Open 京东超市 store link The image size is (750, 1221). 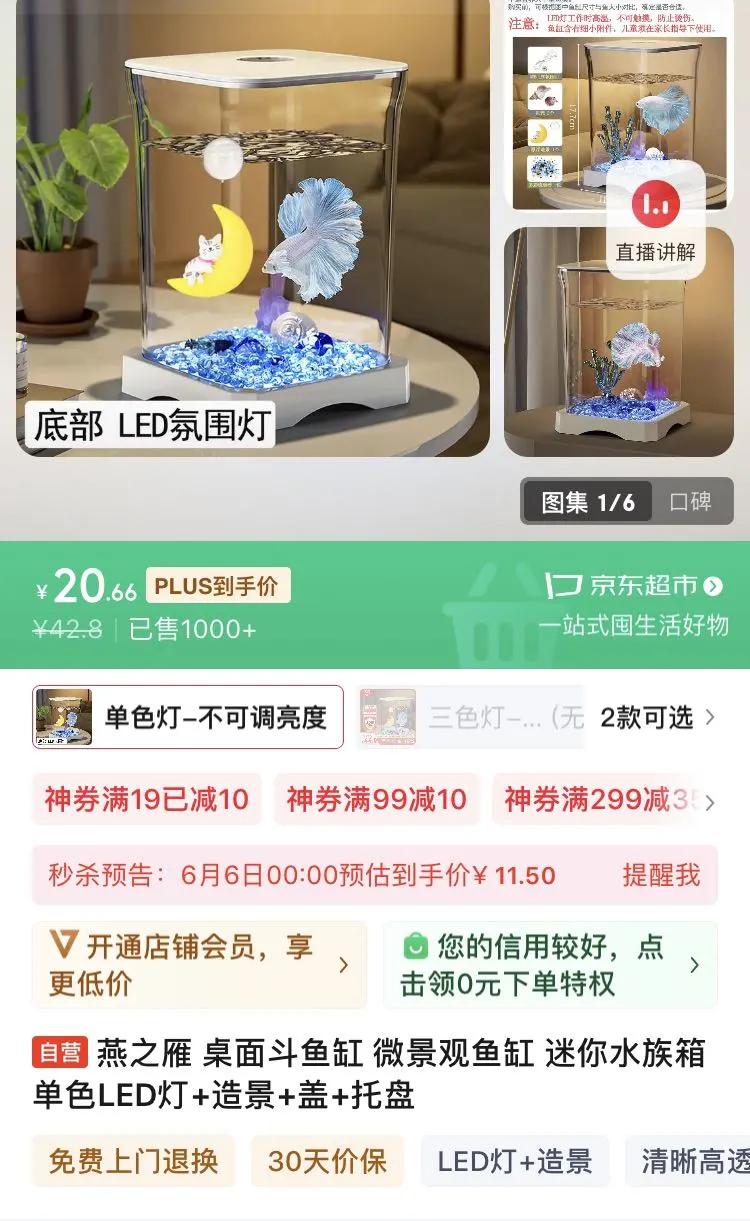[x=634, y=585]
